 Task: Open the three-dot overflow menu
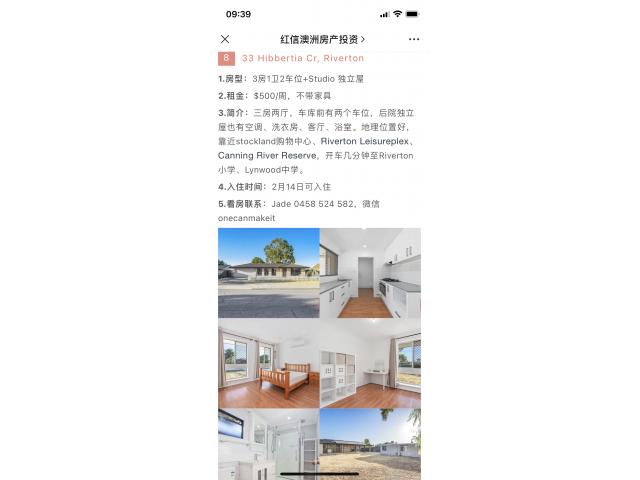[414, 39]
